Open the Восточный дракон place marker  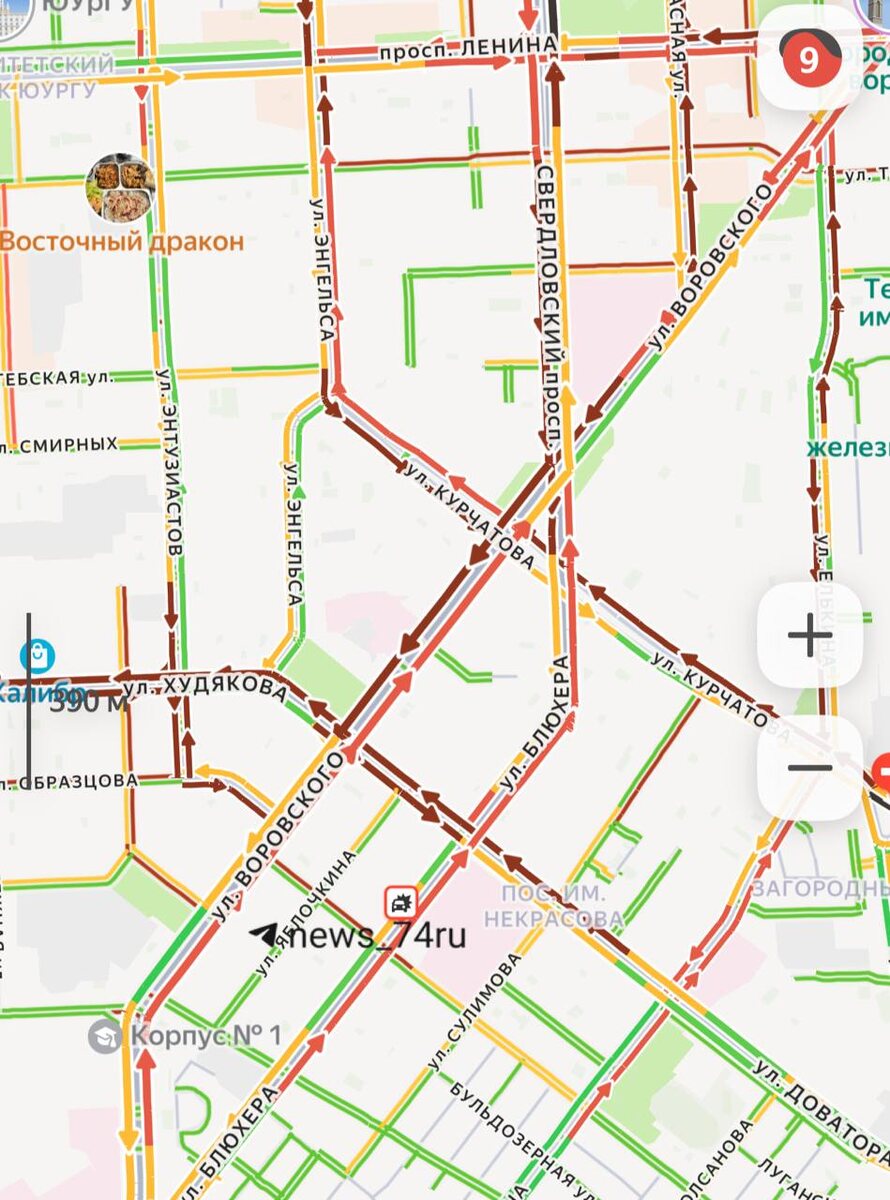pyautogui.click(x=120, y=188)
